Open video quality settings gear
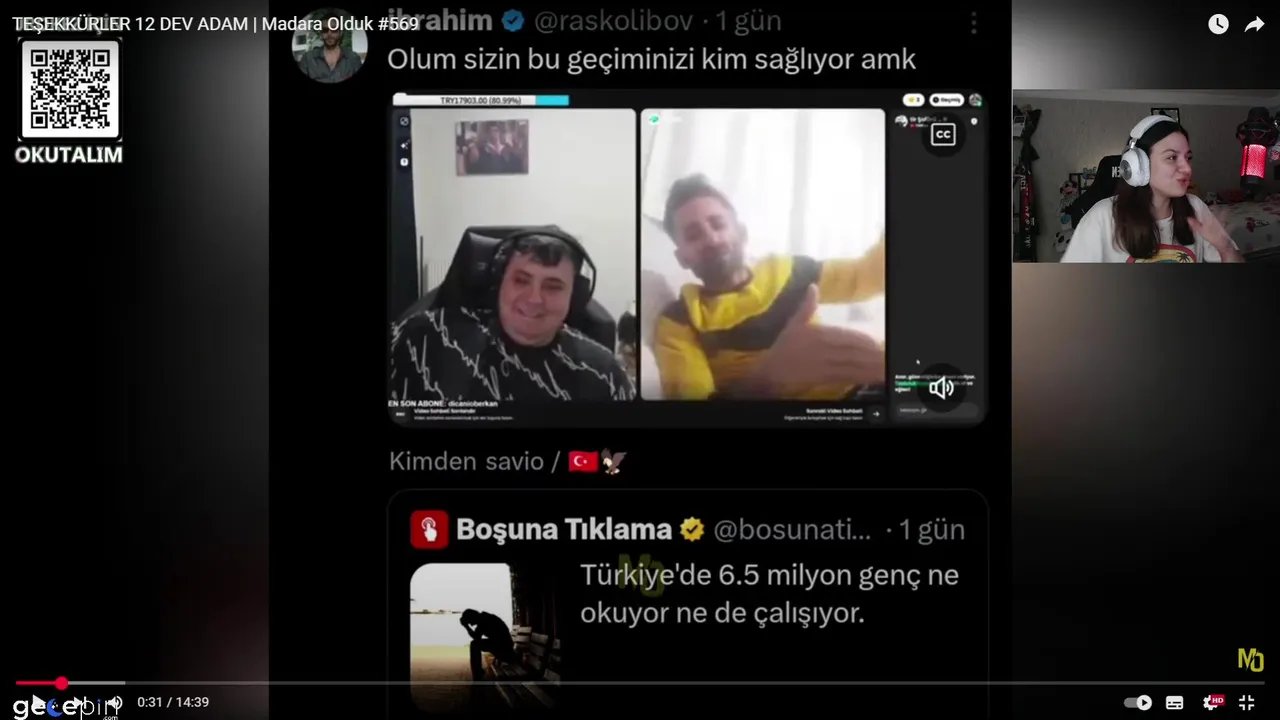The height and width of the screenshot is (720, 1280). (1212, 703)
